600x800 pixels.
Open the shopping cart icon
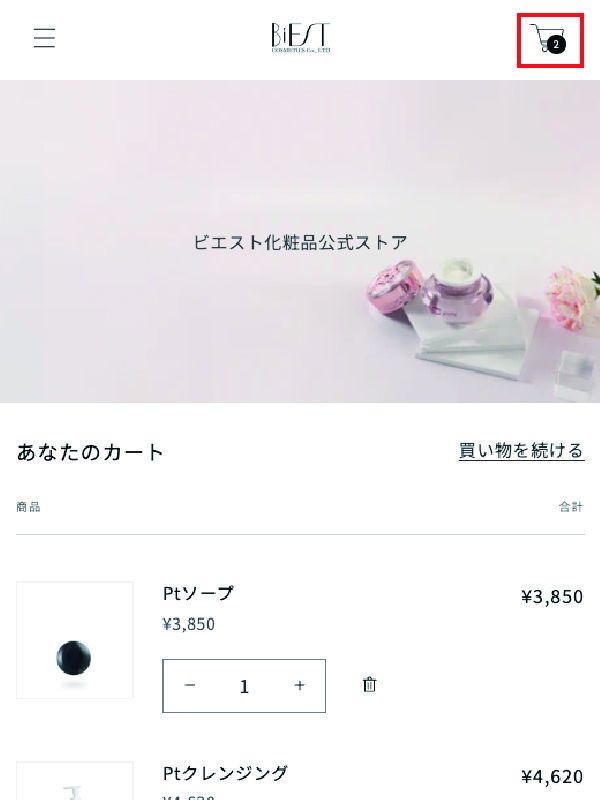pos(549,40)
